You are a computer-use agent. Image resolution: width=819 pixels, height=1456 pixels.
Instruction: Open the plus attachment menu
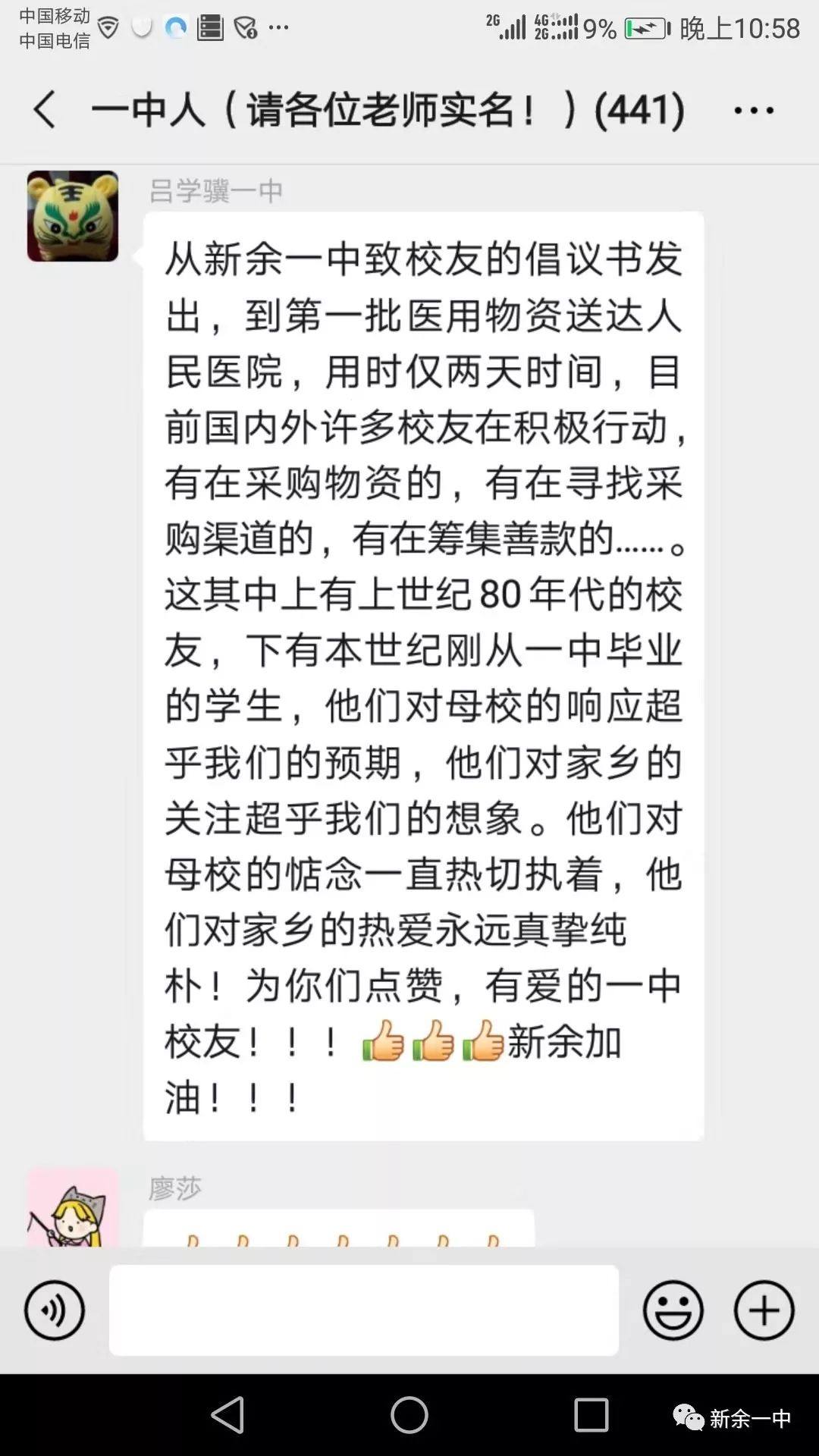tap(764, 1310)
